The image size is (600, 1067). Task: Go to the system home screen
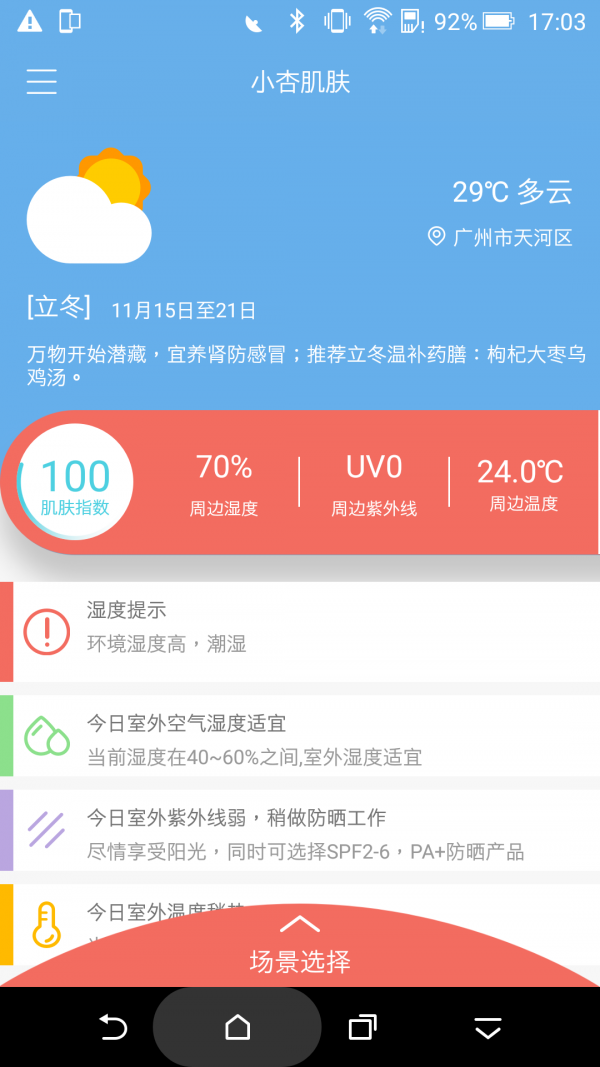tap(237, 1027)
